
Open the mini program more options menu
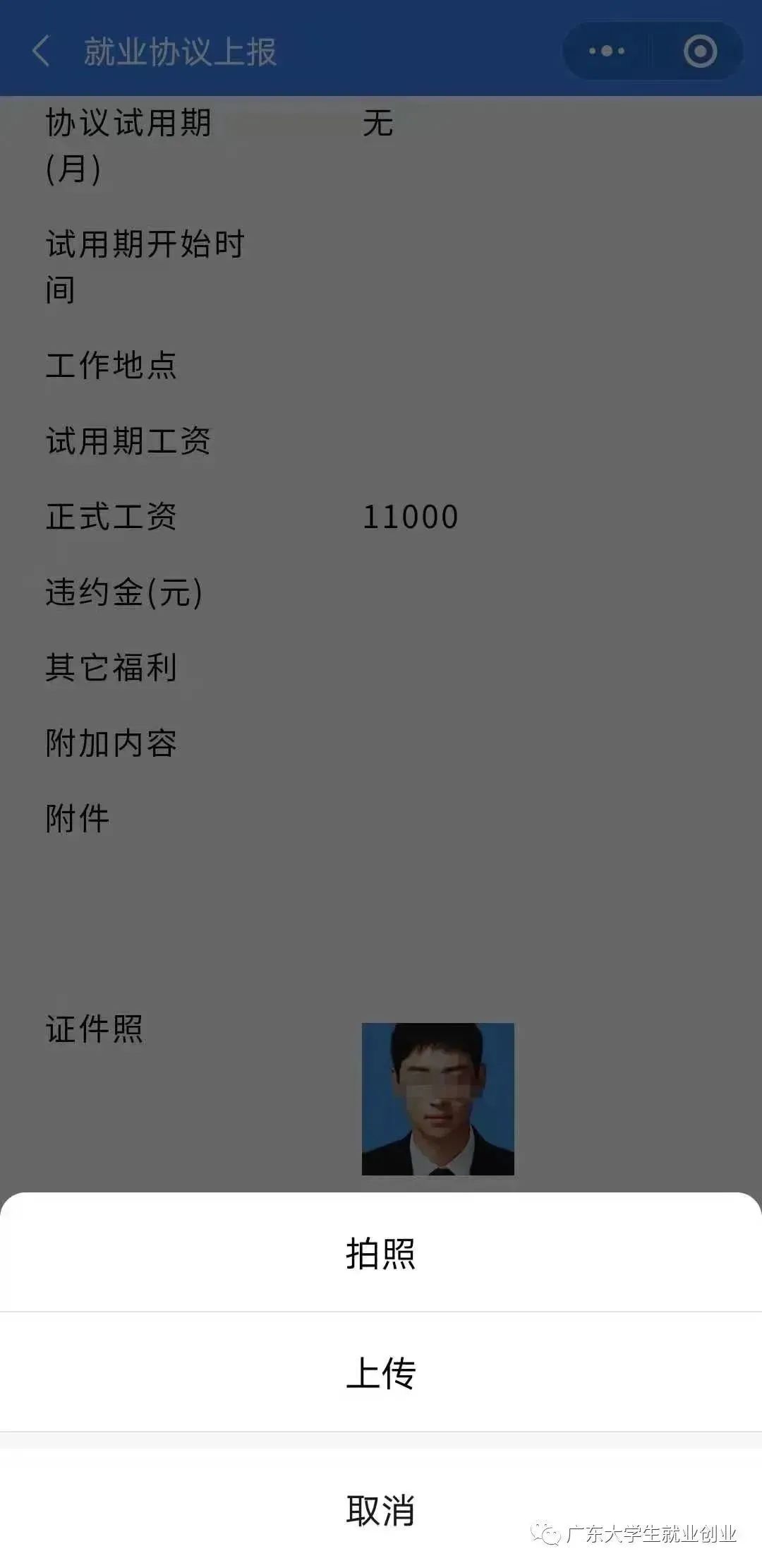tap(607, 52)
